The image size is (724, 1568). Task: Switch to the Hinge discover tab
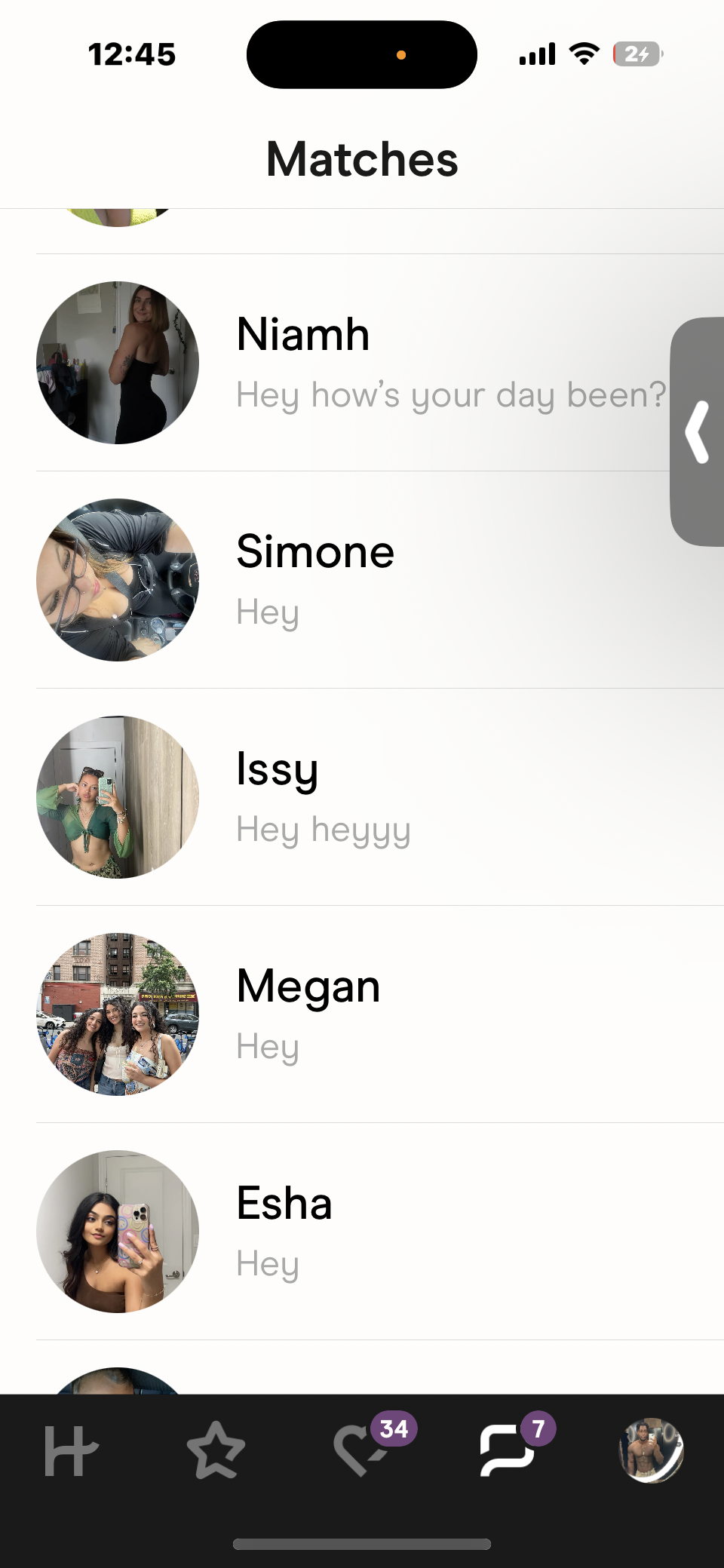[72, 1450]
